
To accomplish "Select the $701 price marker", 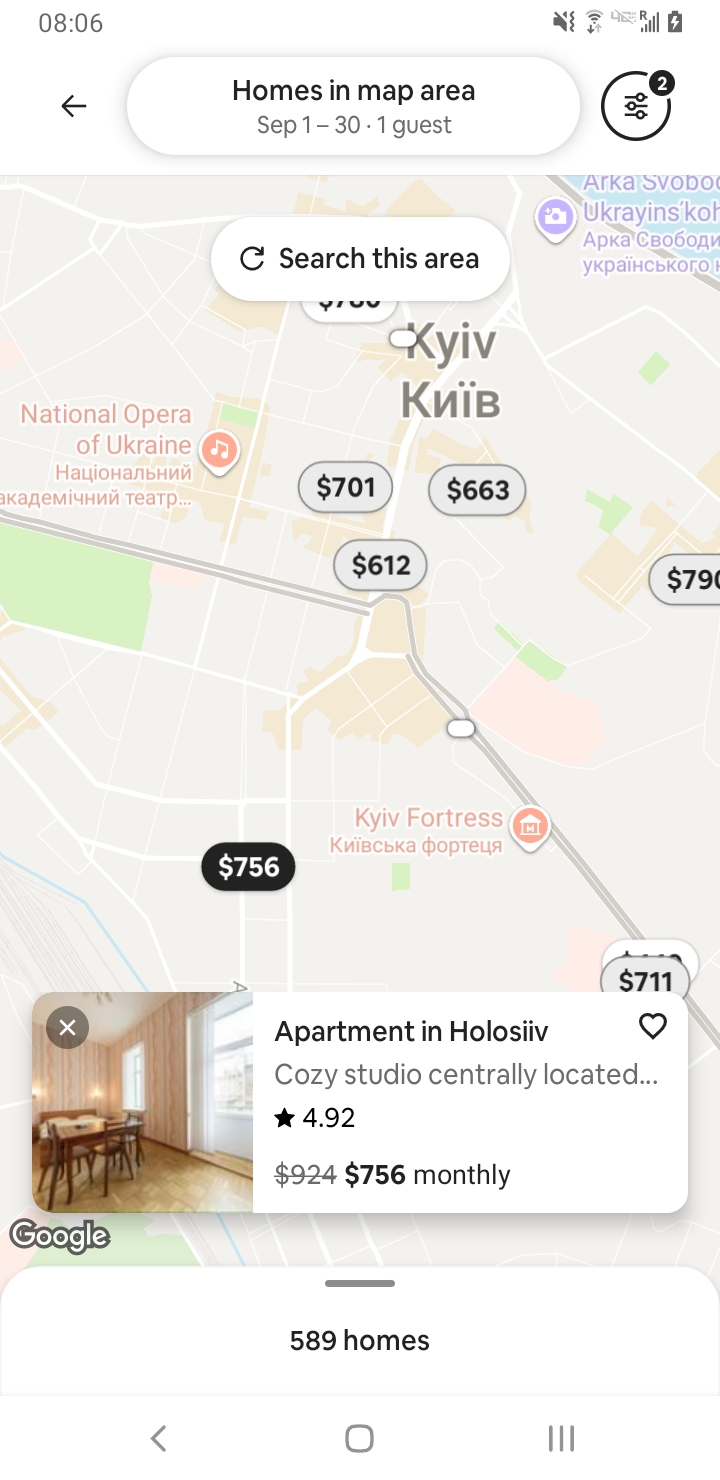I will pyautogui.click(x=345, y=487).
